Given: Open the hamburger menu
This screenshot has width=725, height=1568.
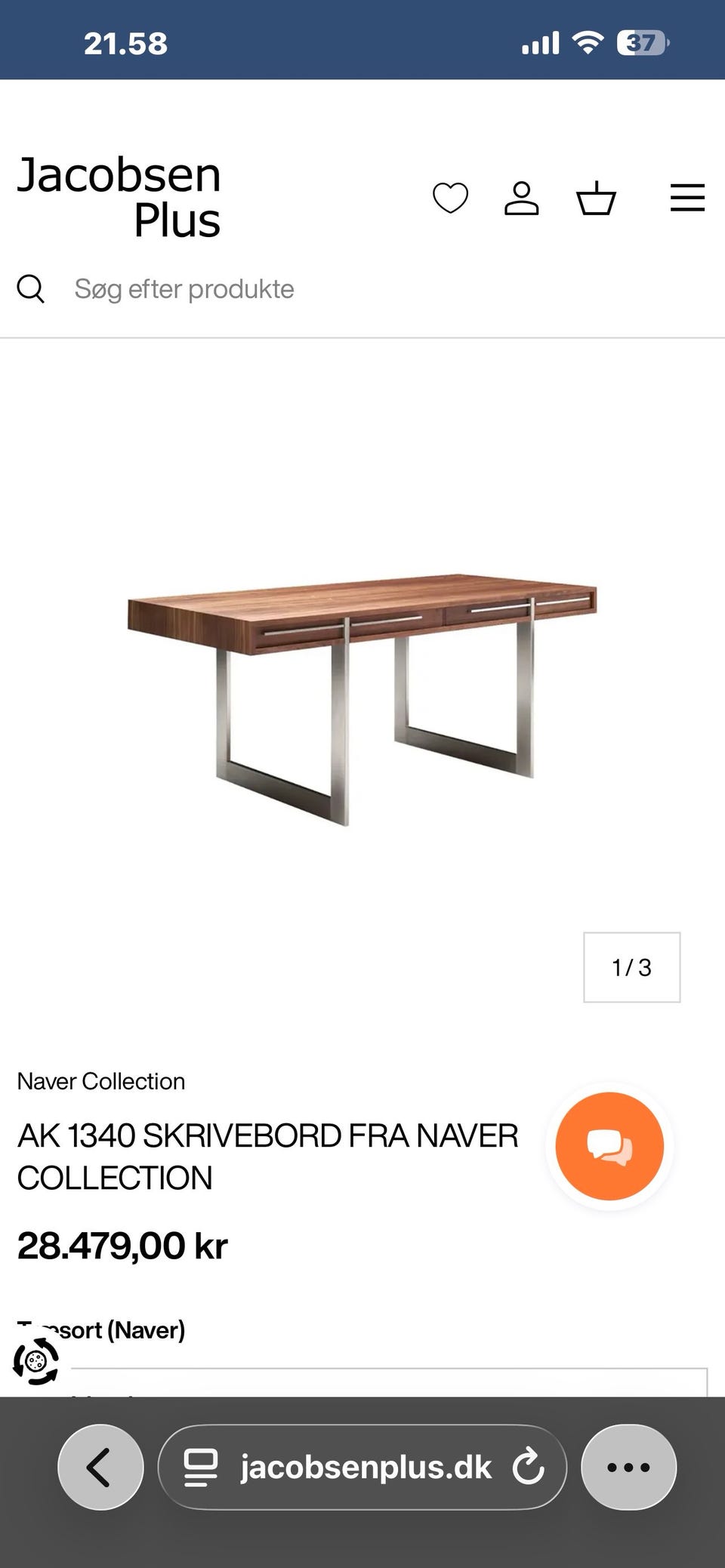Looking at the screenshot, I should [x=687, y=198].
